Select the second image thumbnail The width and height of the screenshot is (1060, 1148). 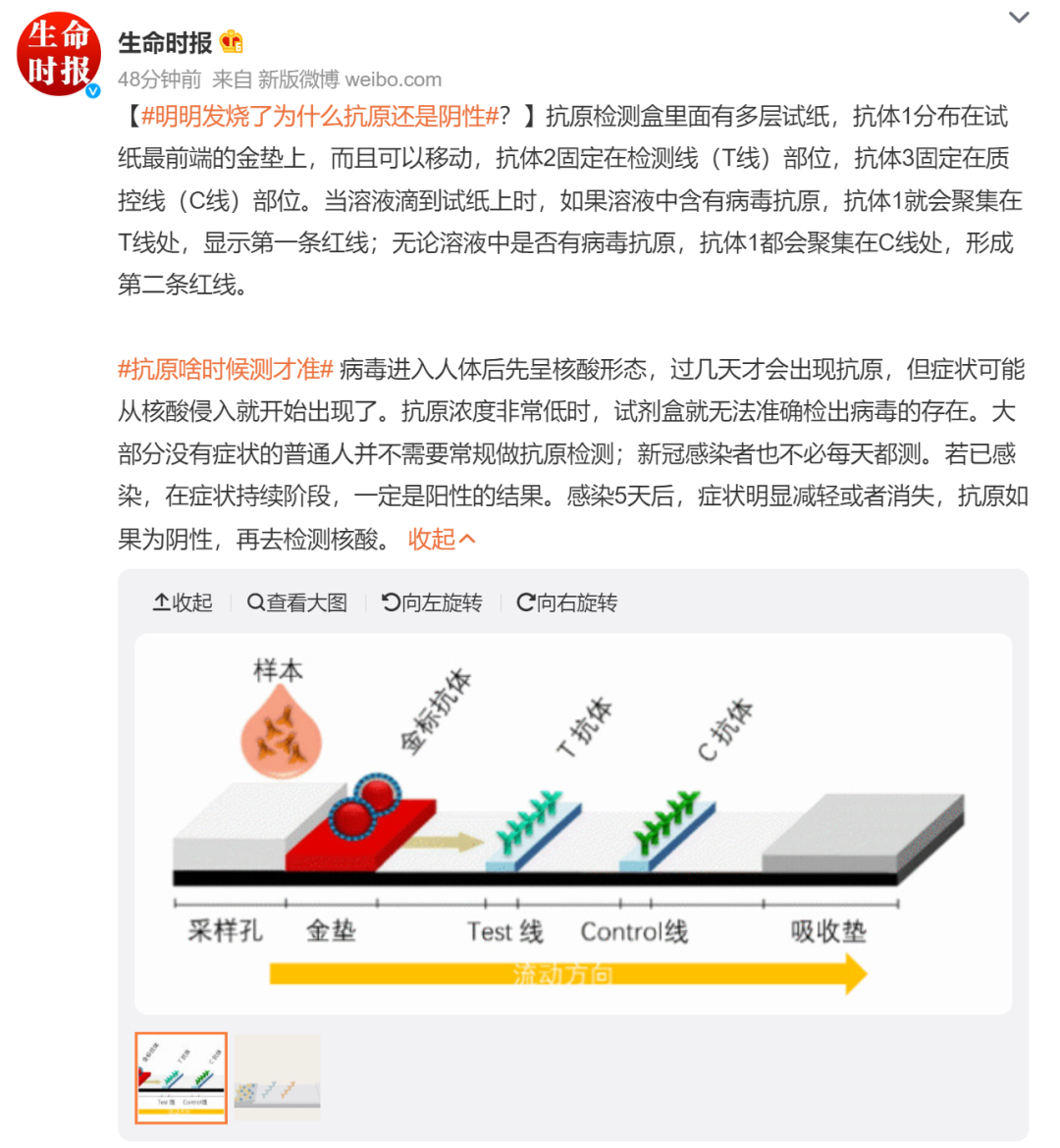(x=278, y=1077)
